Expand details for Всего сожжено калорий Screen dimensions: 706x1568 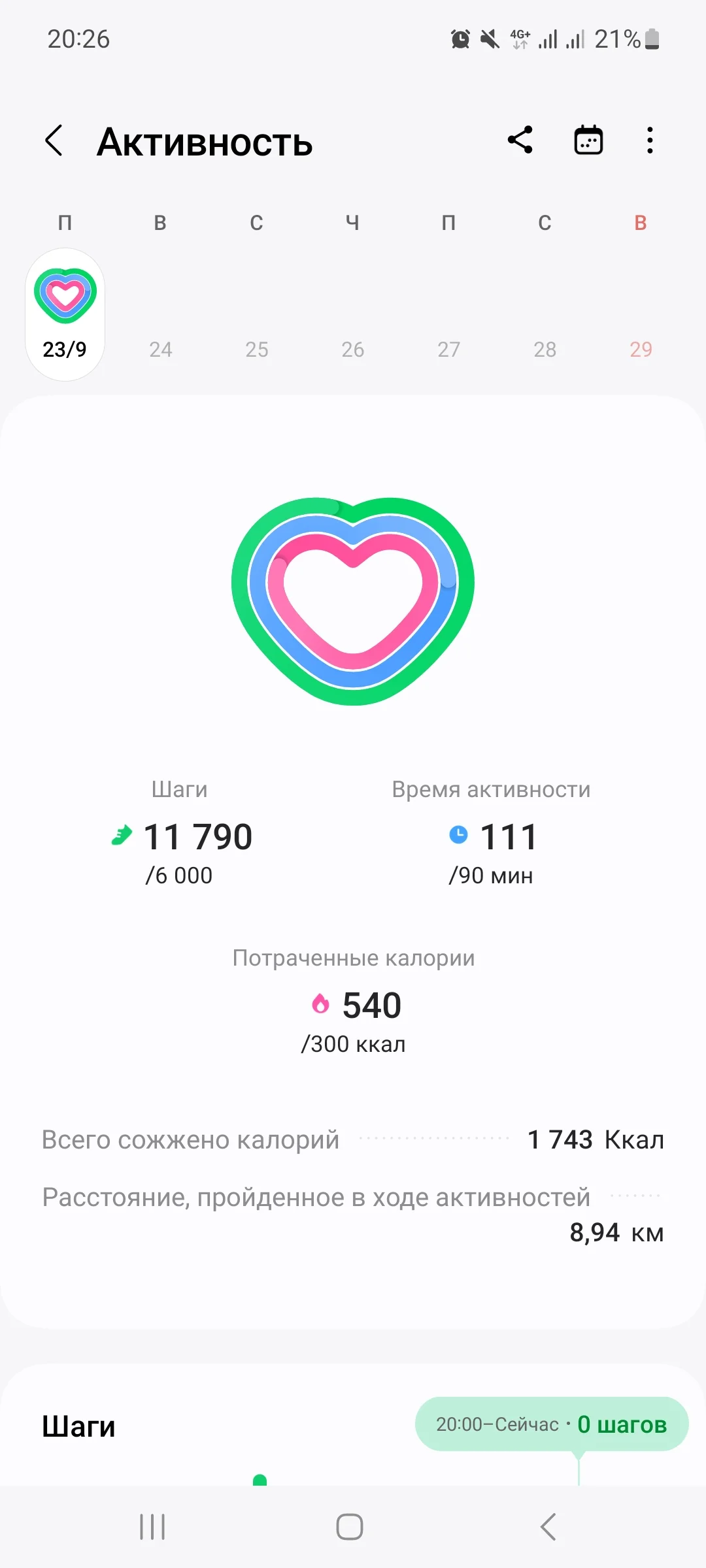[x=353, y=1139]
